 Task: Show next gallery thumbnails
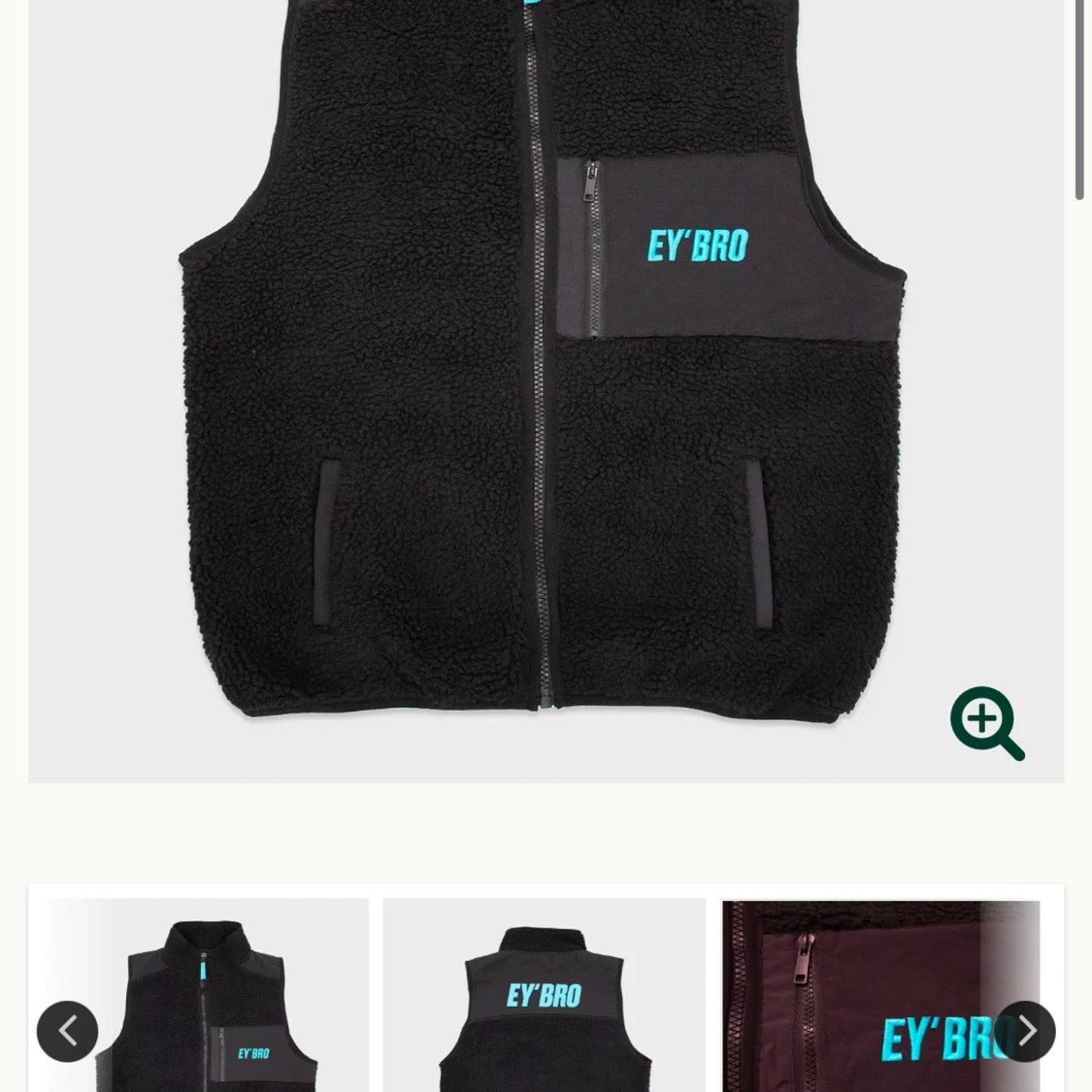pyautogui.click(x=1025, y=1031)
